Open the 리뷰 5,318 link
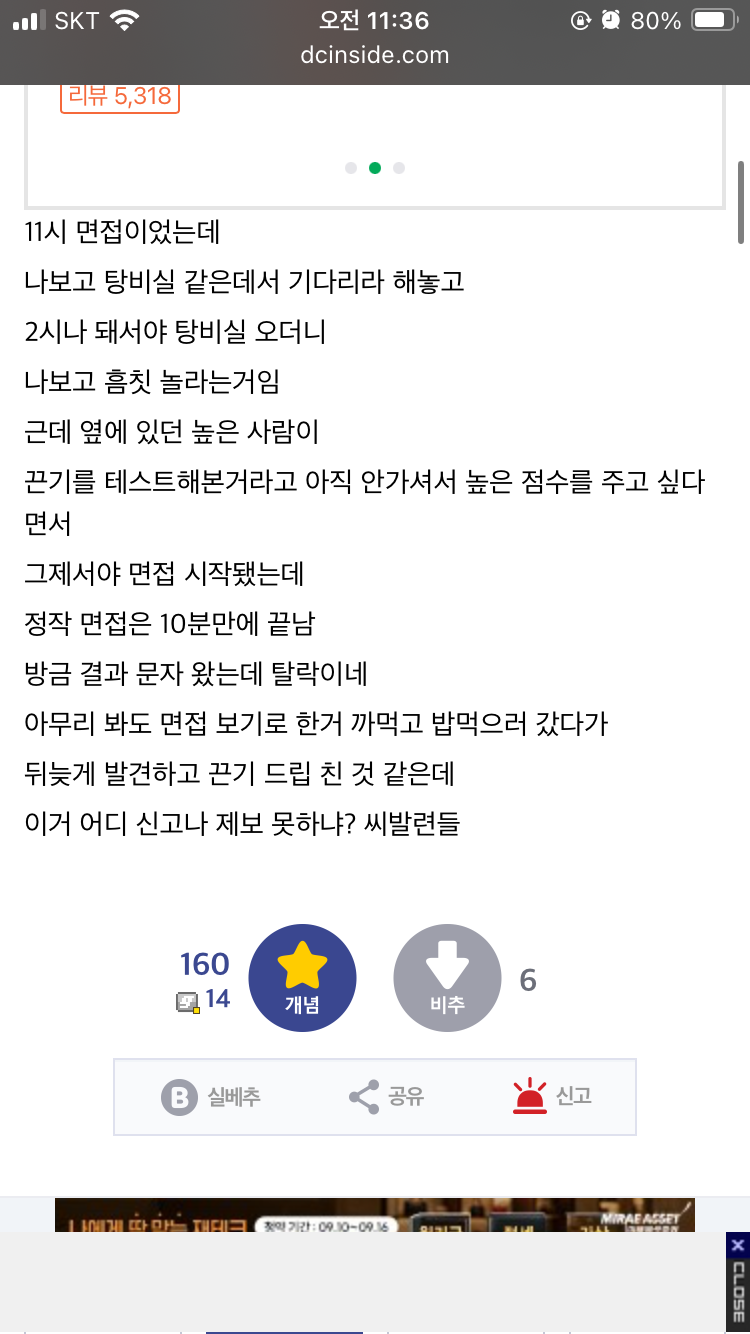This screenshot has height=1334, width=750. [120, 97]
